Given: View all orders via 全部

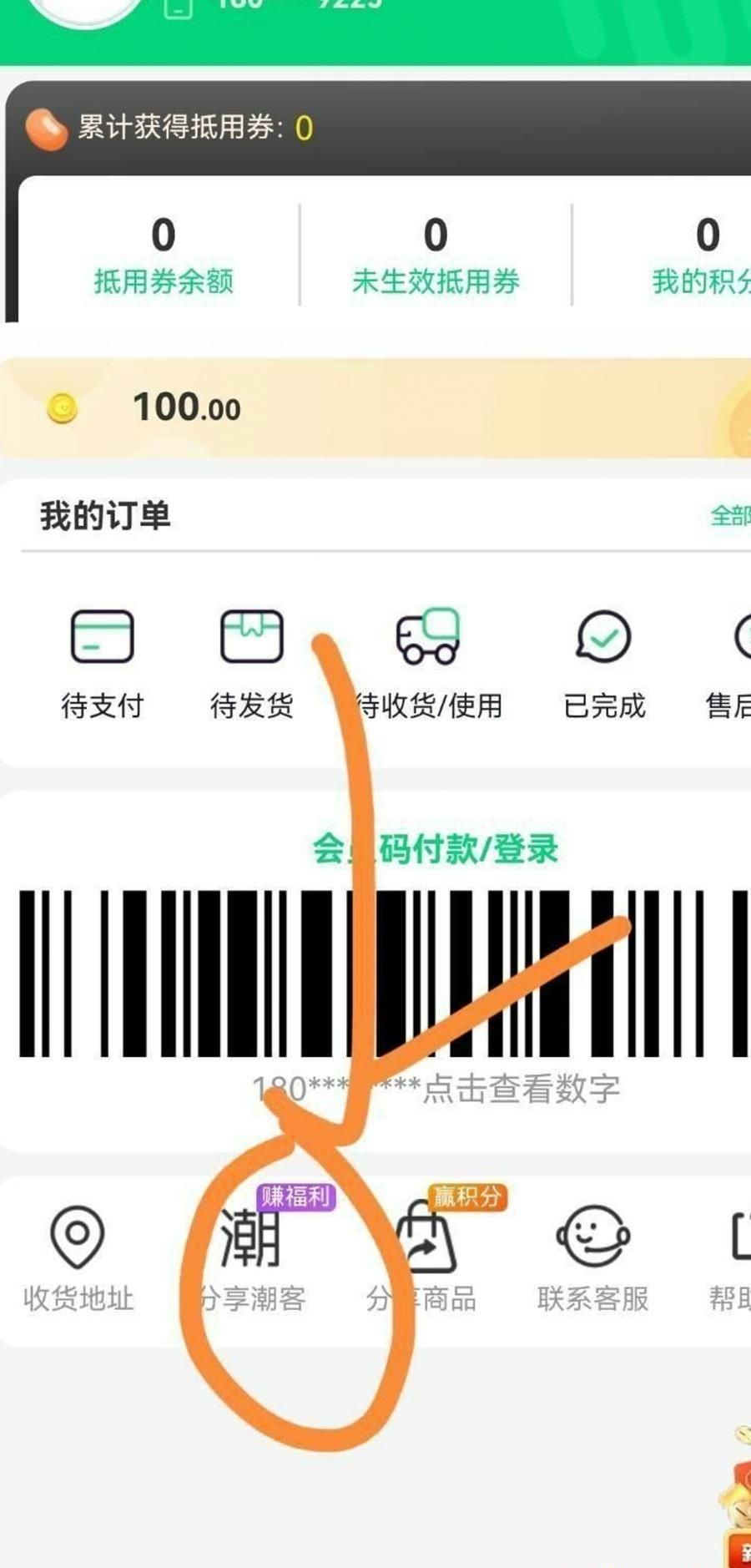Looking at the screenshot, I should [729, 516].
